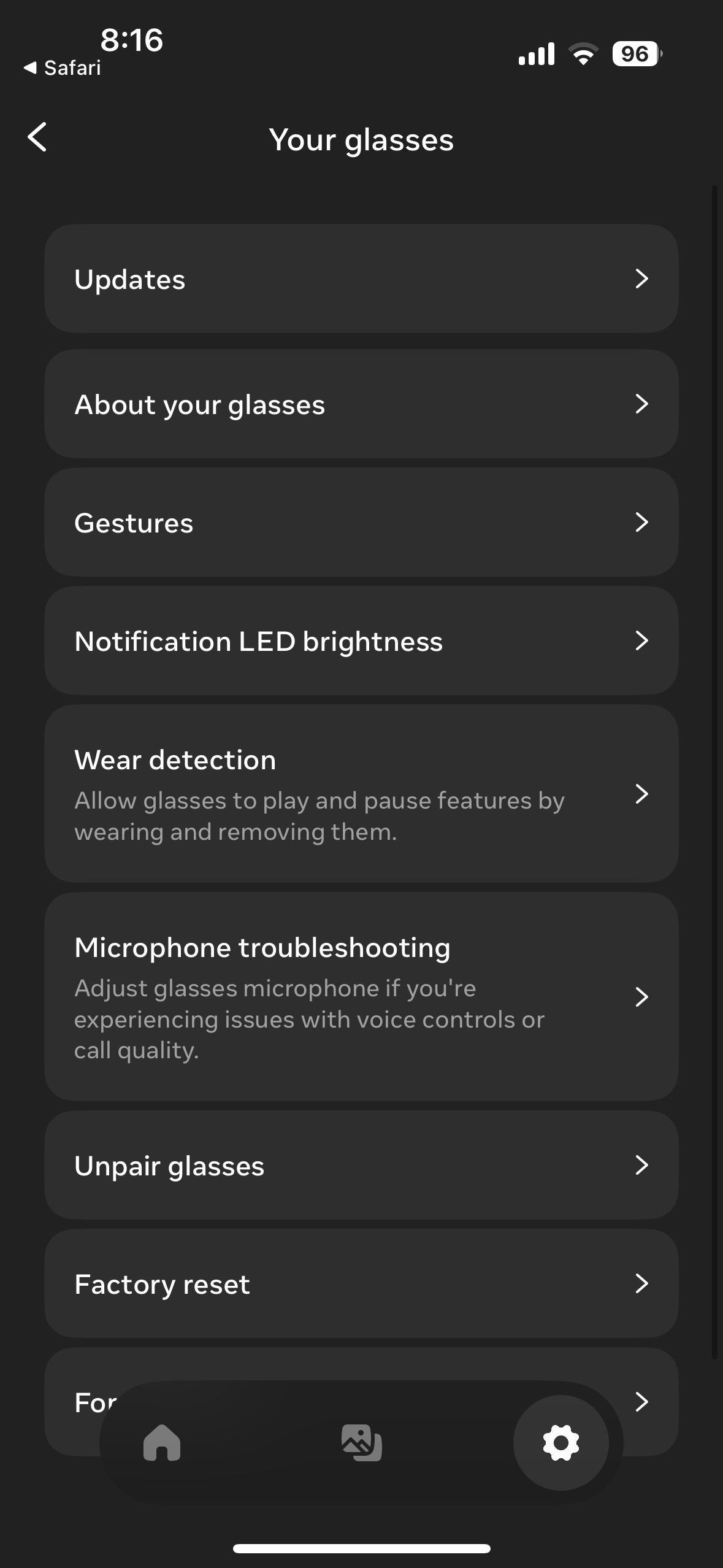The image size is (723, 1568).
Task: Select the Settings gear icon
Action: click(x=560, y=1442)
